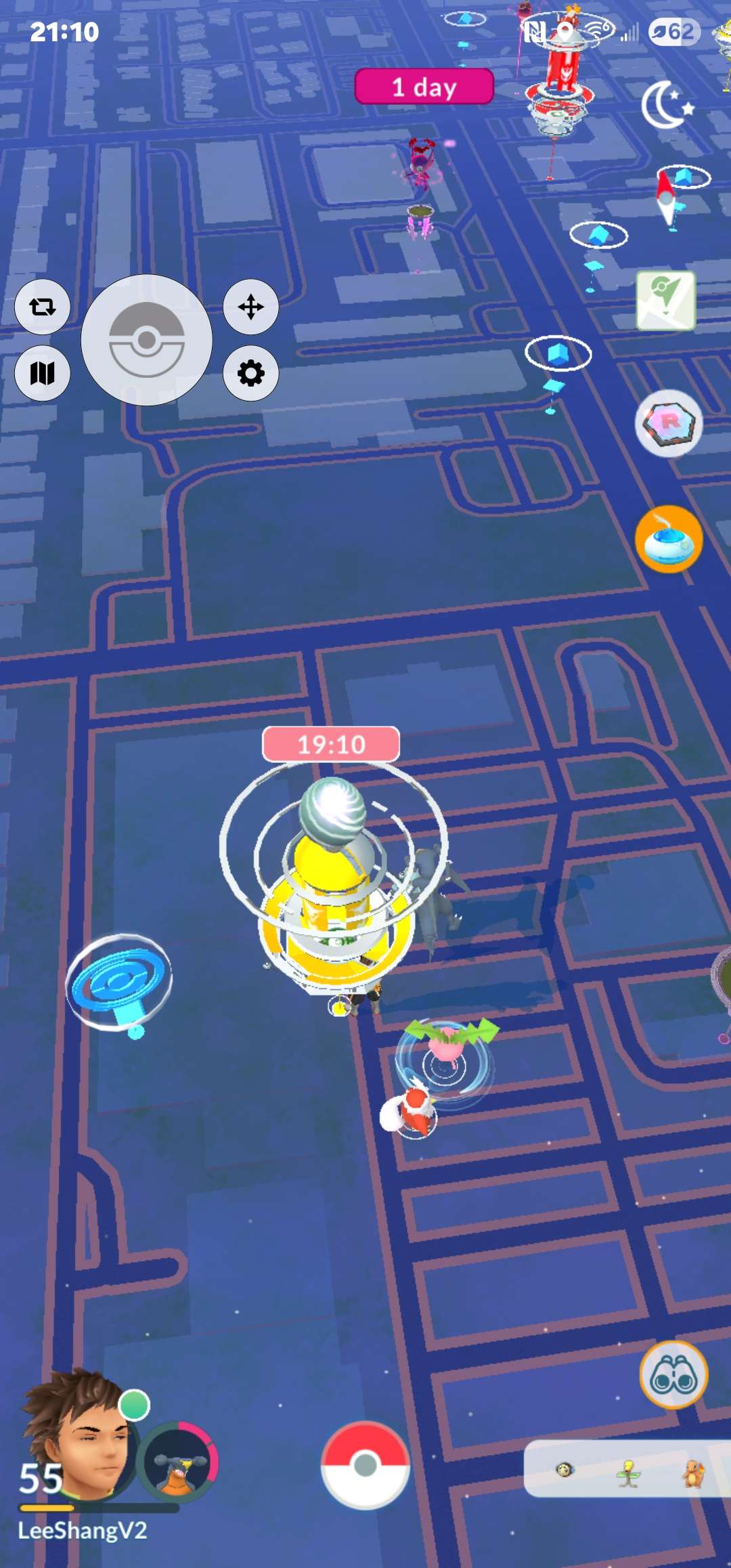Open the joystick settings gear
The height and width of the screenshot is (1568, 731).
(251, 373)
